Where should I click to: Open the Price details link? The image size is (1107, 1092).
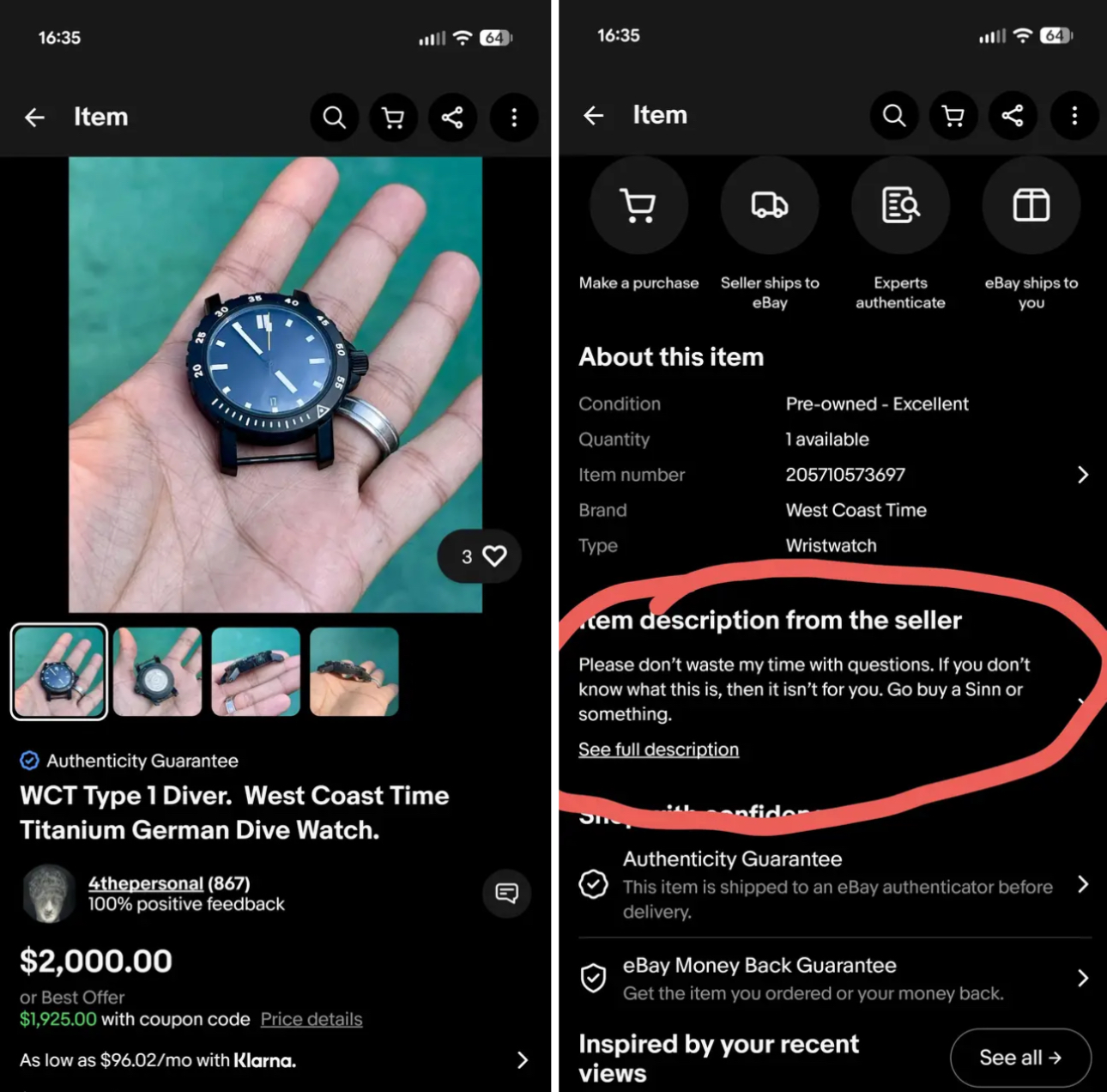(x=312, y=1019)
